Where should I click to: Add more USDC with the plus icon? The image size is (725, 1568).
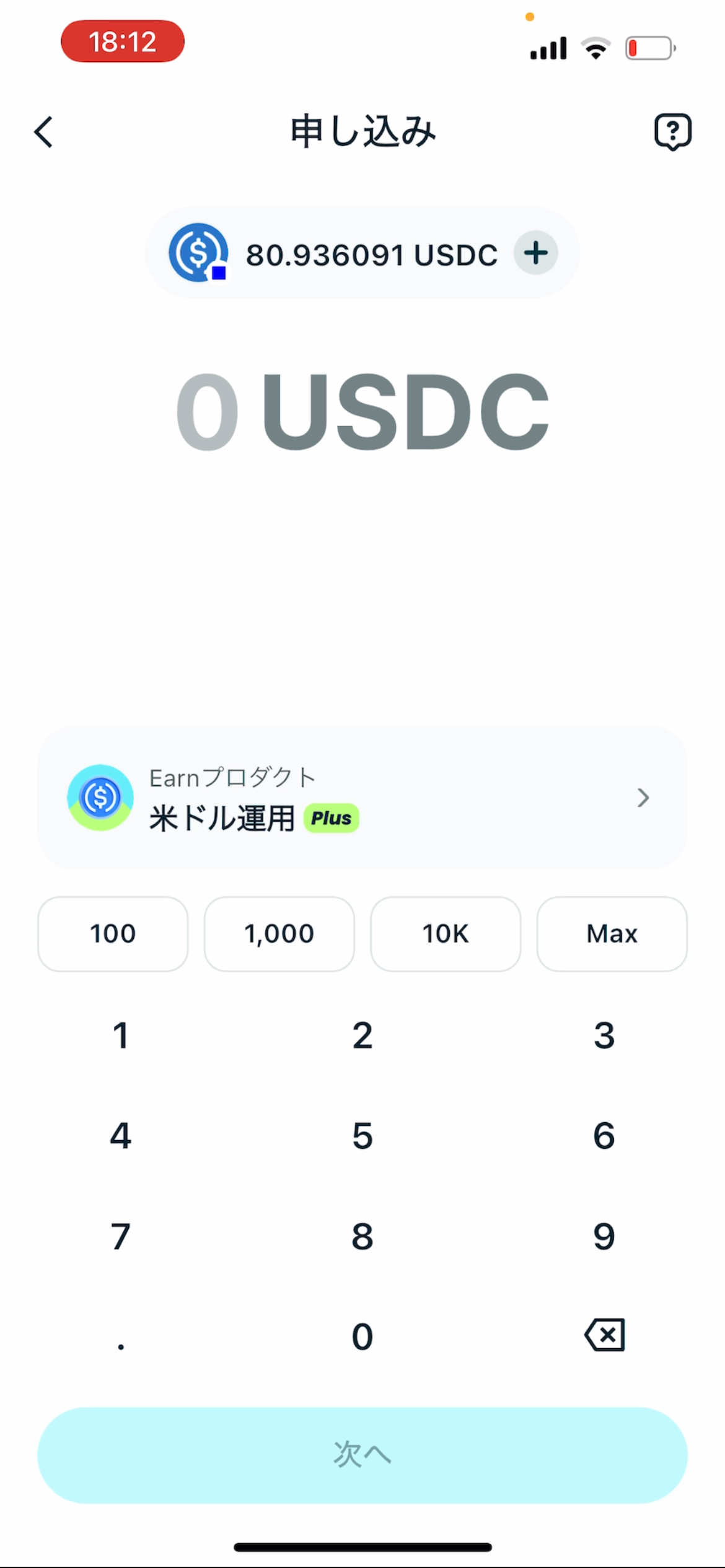click(x=535, y=253)
